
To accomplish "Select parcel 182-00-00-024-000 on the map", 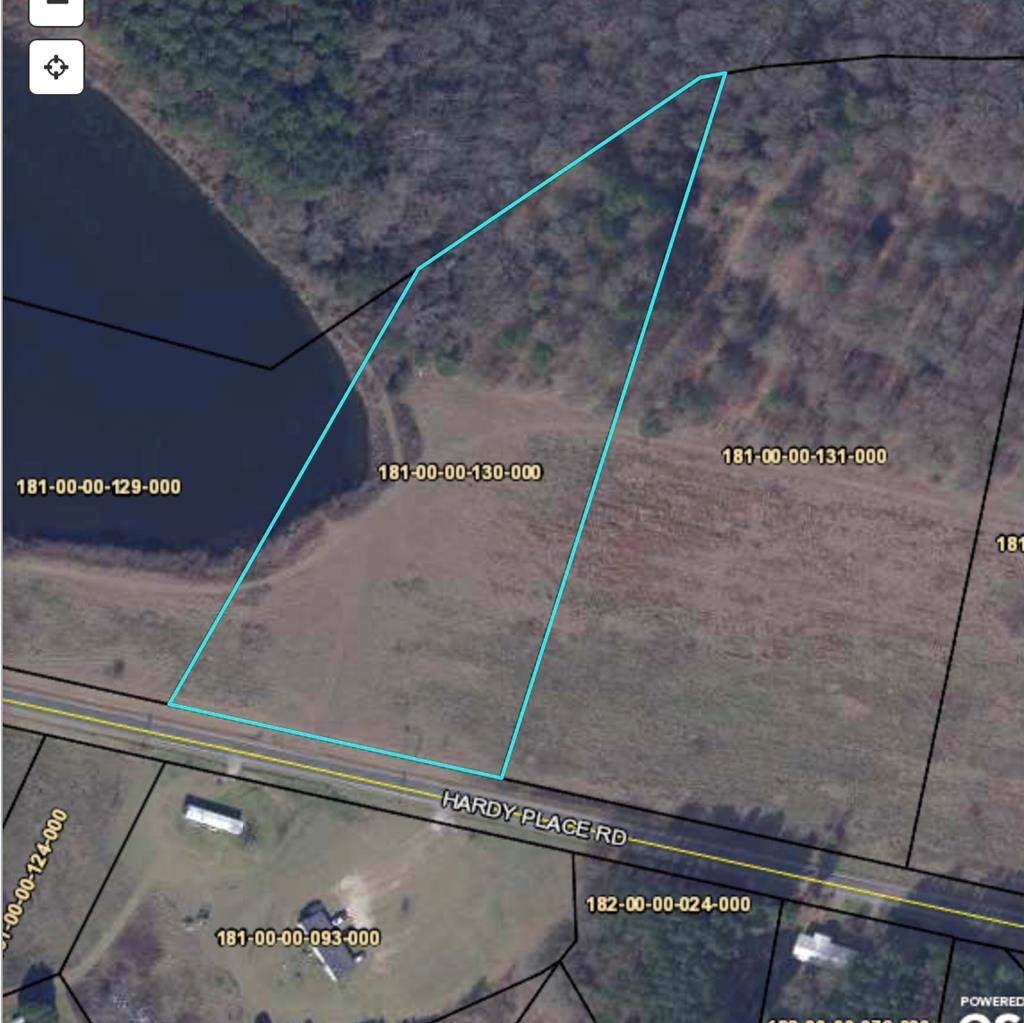I will [x=667, y=904].
